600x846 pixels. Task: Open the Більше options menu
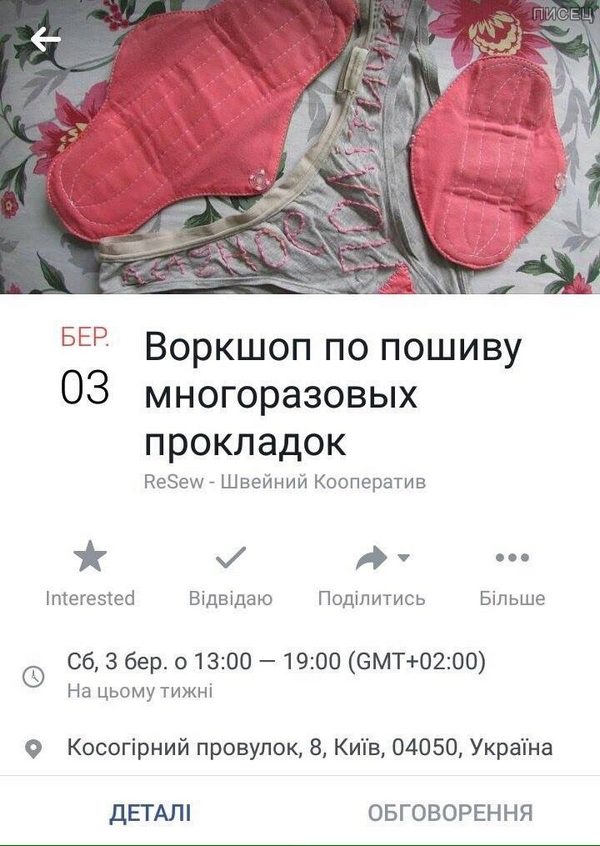[x=512, y=575]
